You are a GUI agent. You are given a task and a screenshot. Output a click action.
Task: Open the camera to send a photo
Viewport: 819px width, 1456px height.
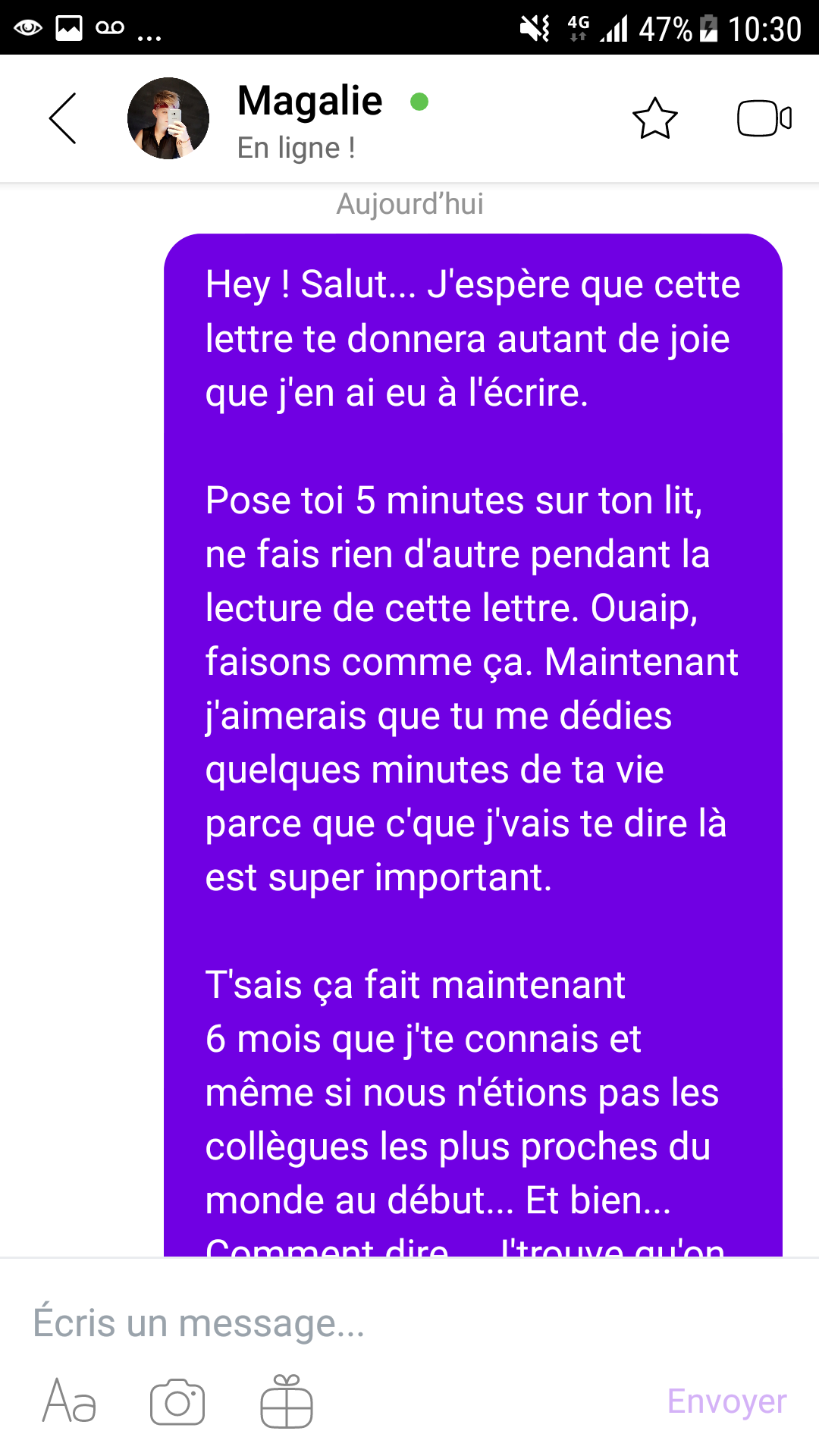tap(177, 1401)
